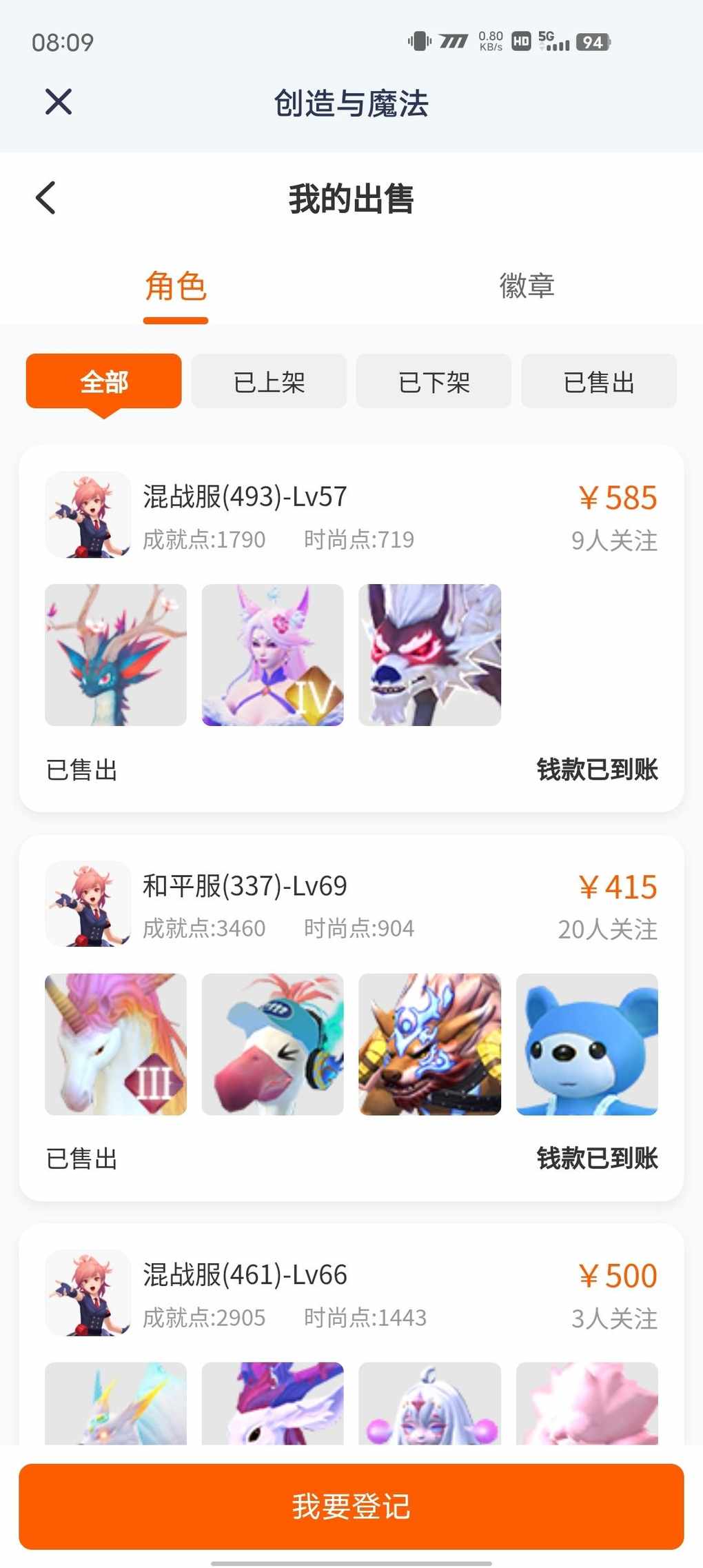This screenshot has height=1568, width=703.
Task: Close the 创造与魔法 page
Action: pyautogui.click(x=59, y=102)
